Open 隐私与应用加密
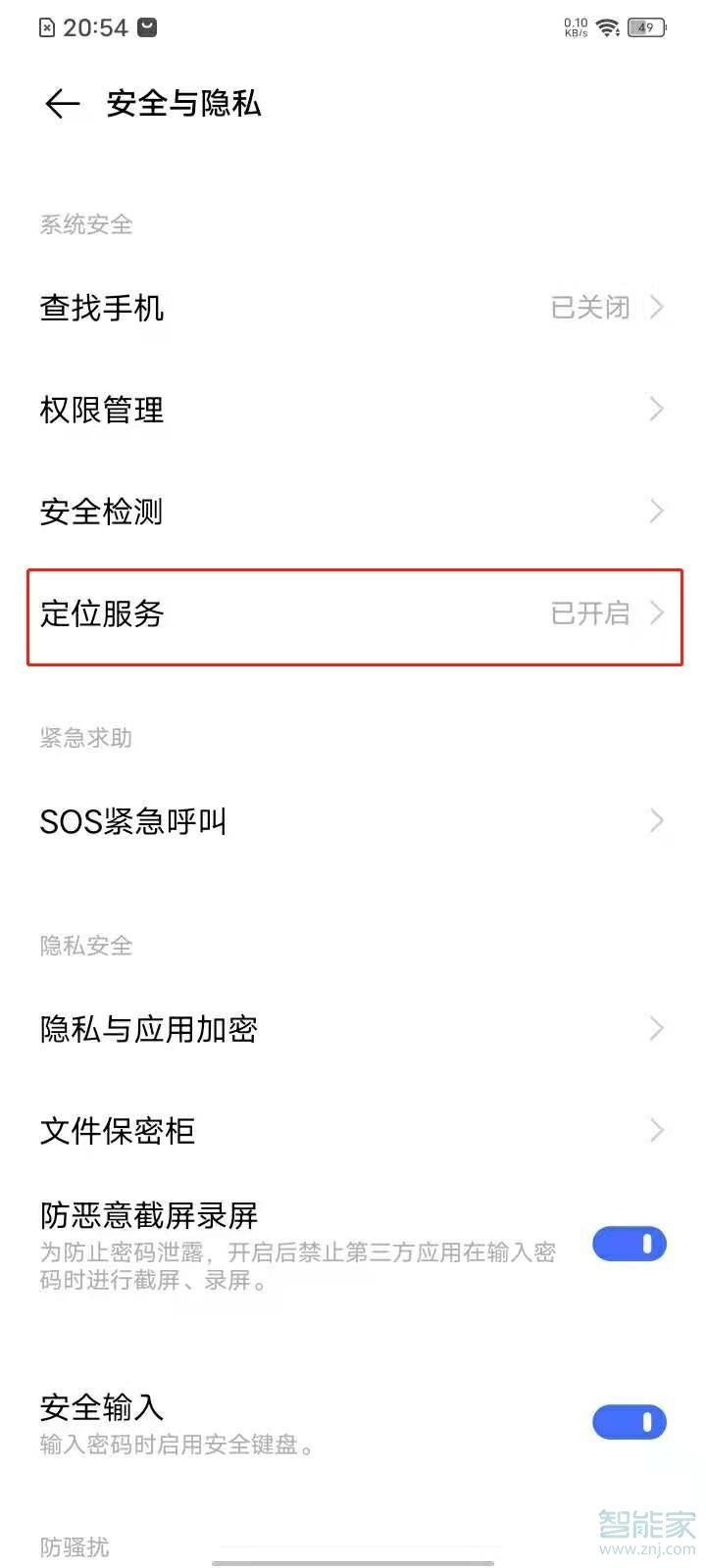 click(353, 1029)
